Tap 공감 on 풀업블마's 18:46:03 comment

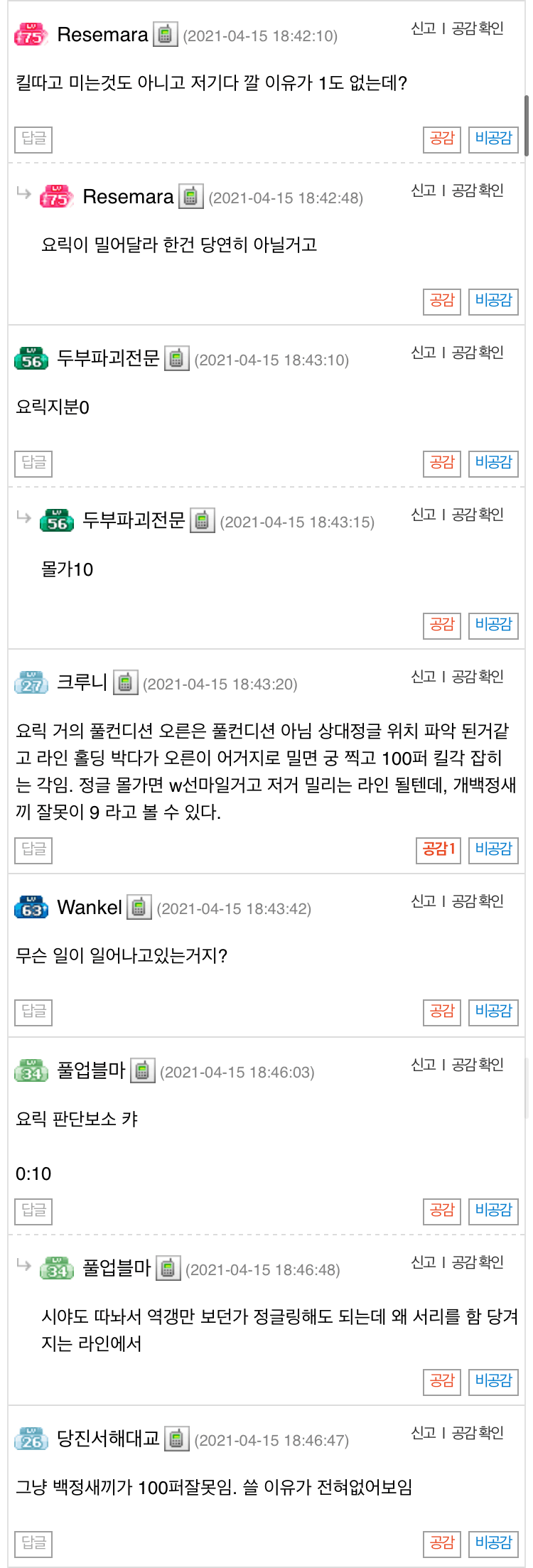(441, 1210)
